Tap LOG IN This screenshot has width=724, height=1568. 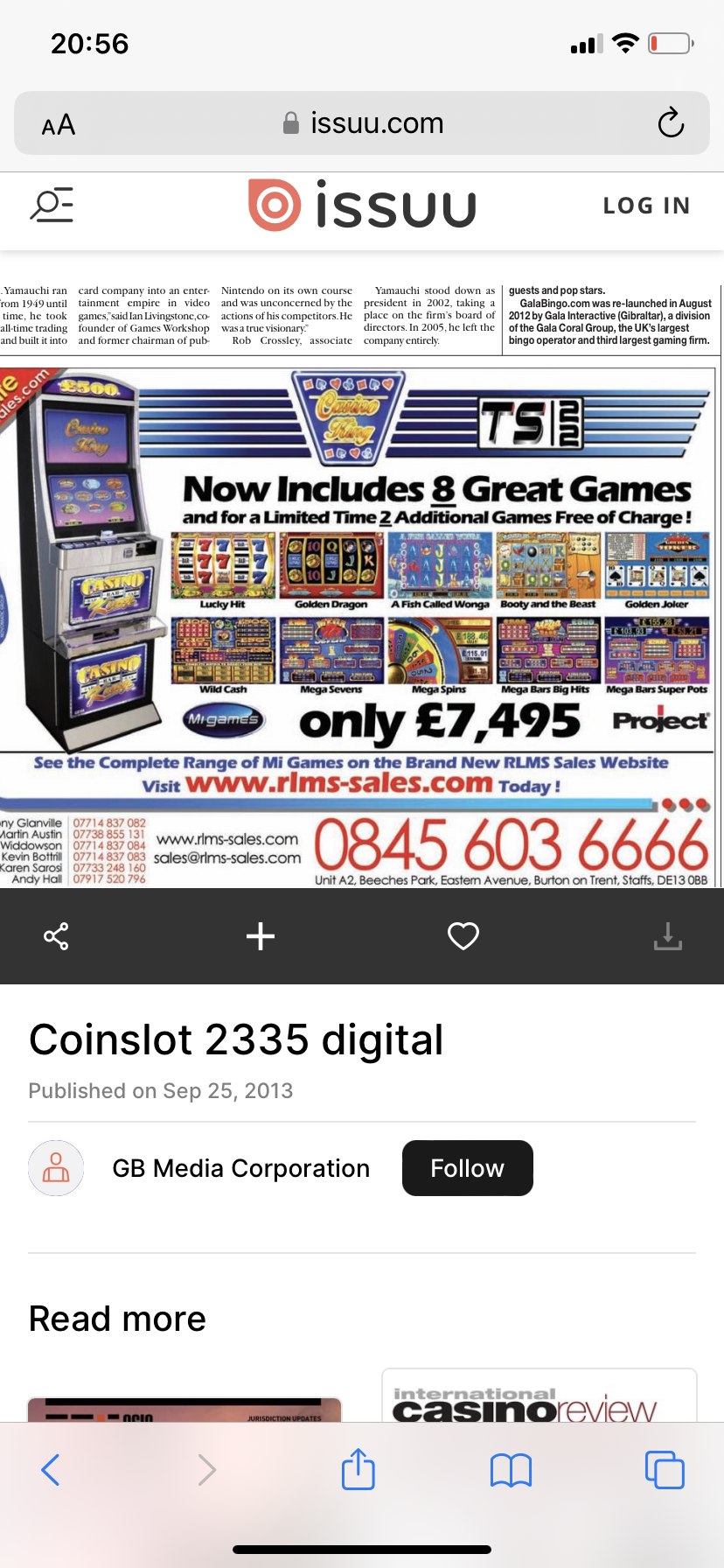pos(646,206)
